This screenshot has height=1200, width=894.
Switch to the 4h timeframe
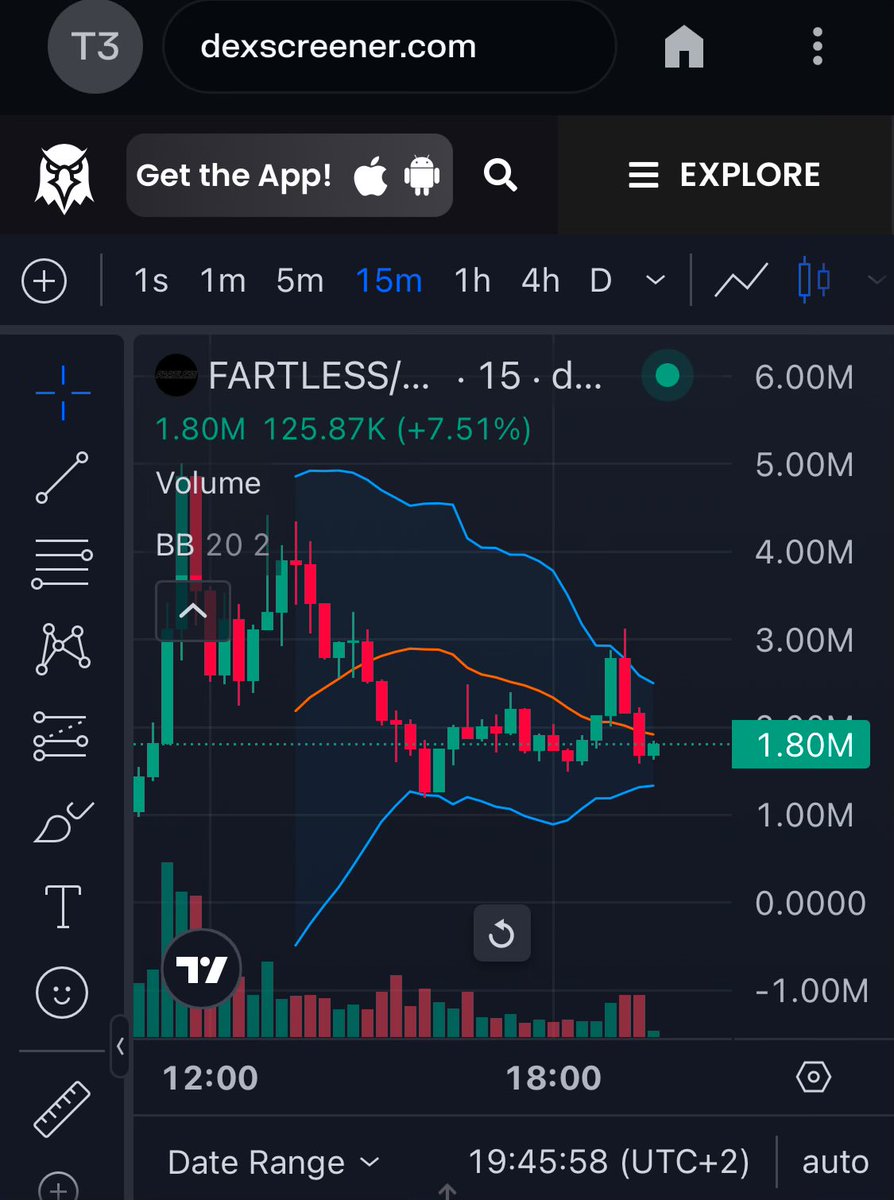(540, 281)
